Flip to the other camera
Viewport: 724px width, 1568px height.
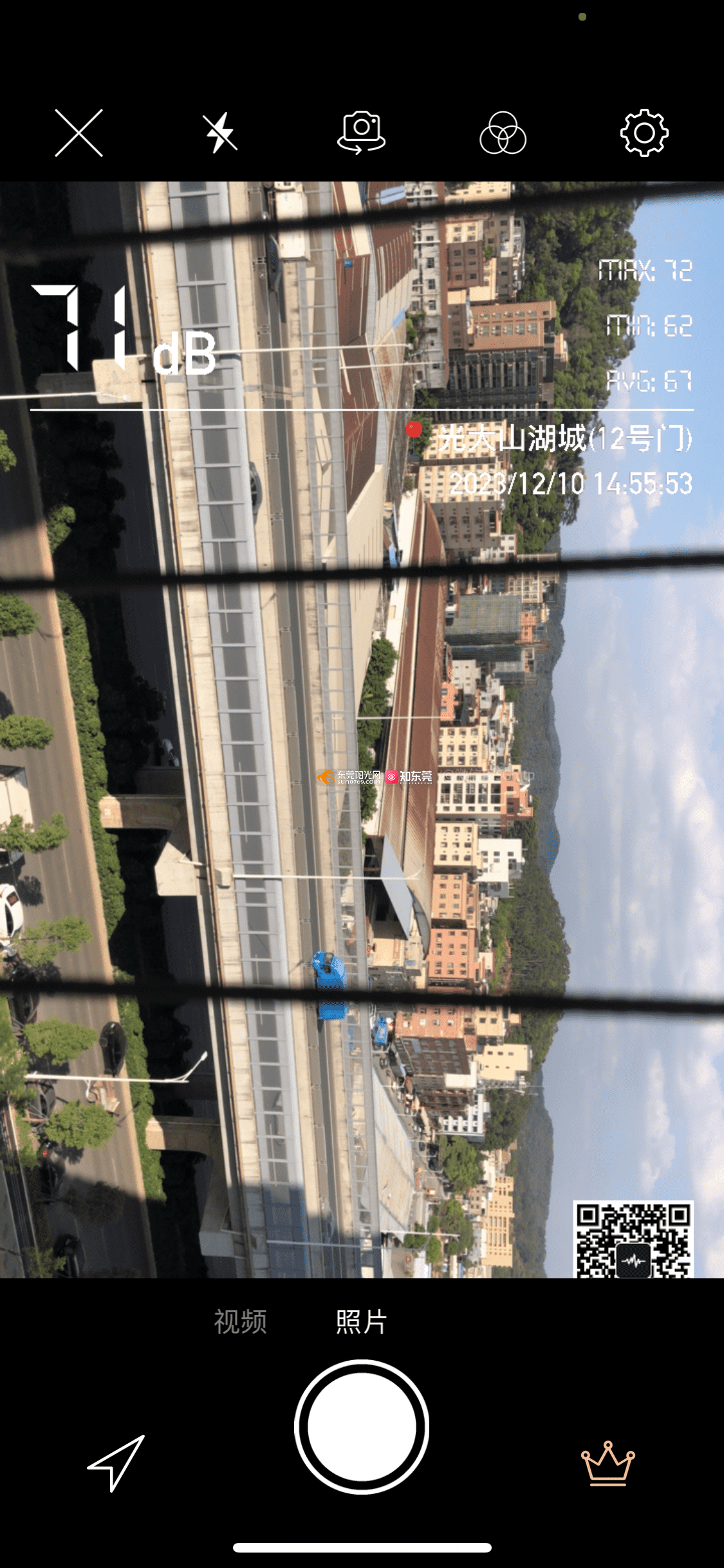click(x=361, y=133)
